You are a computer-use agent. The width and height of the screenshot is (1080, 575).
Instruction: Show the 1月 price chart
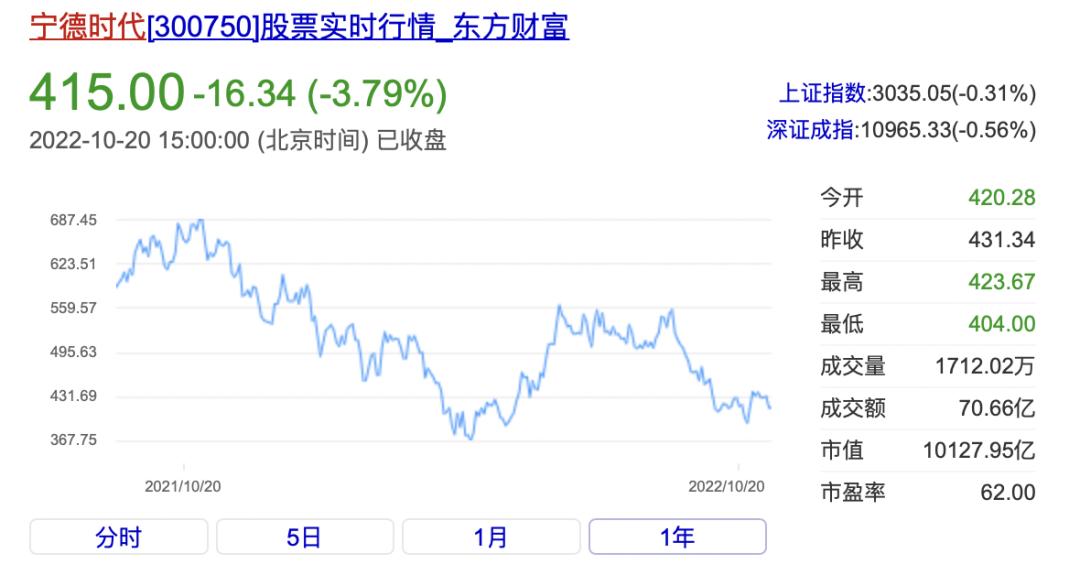[x=491, y=537]
